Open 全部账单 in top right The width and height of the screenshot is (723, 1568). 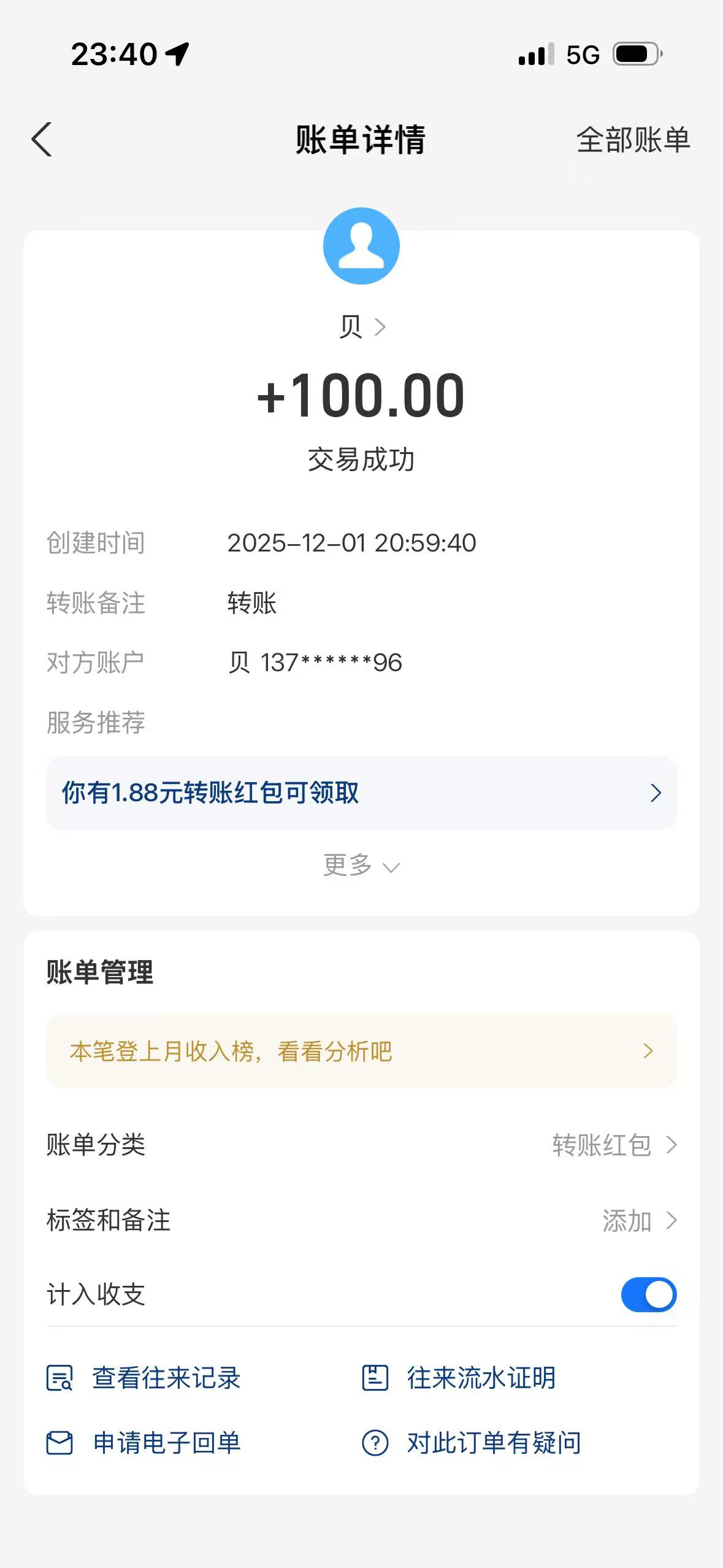pos(633,140)
